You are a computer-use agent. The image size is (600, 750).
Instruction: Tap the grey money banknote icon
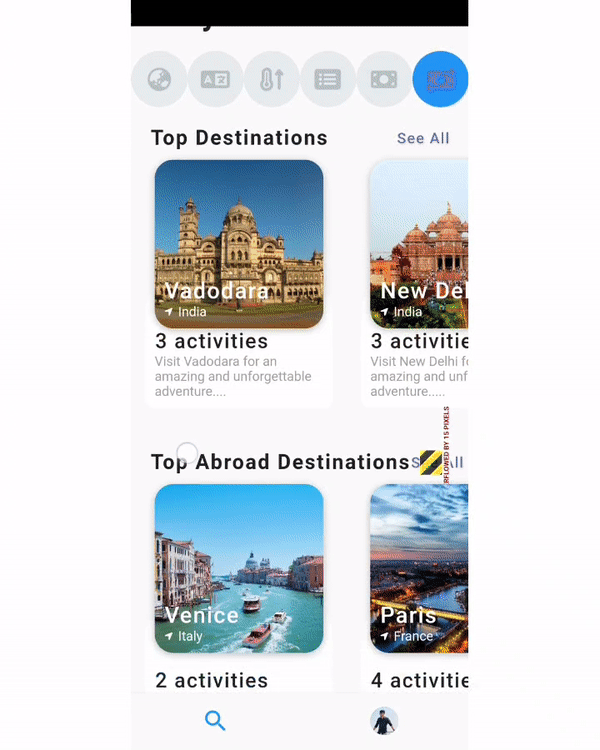click(x=384, y=79)
